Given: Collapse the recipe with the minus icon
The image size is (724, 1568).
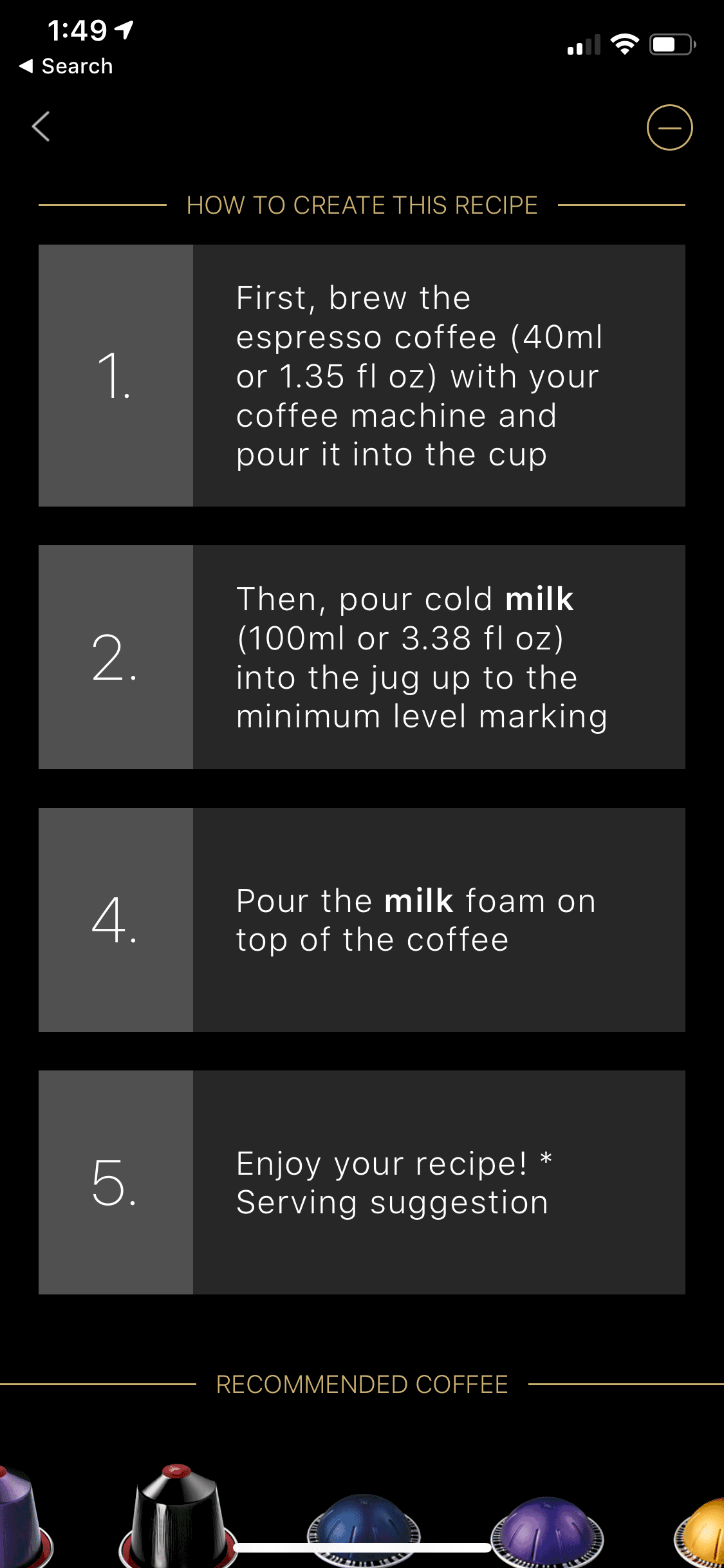Looking at the screenshot, I should pos(669,127).
